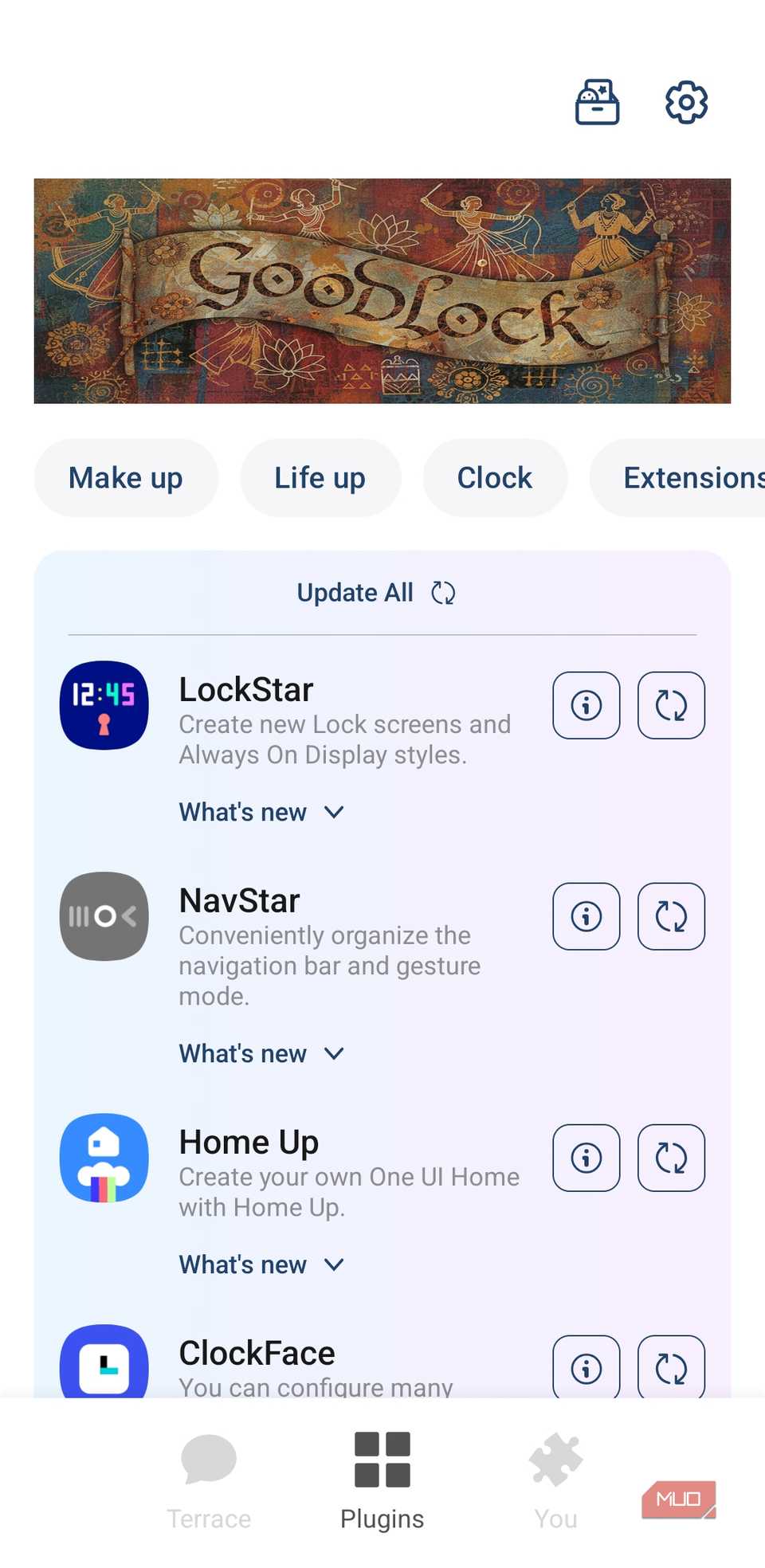Screen dimensions: 765x1568
Task: Update the LockStar plugin
Action: click(670, 705)
